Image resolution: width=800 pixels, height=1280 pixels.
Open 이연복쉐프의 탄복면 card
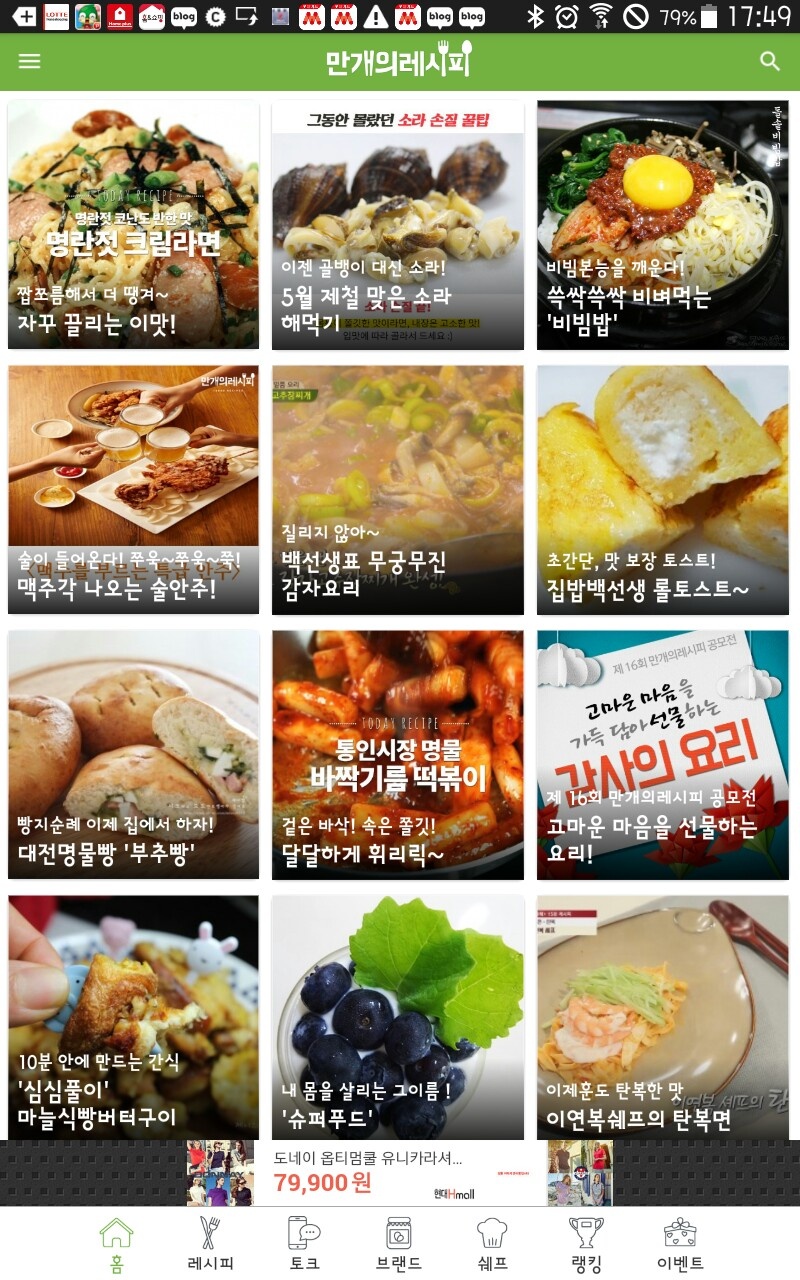click(662, 1018)
